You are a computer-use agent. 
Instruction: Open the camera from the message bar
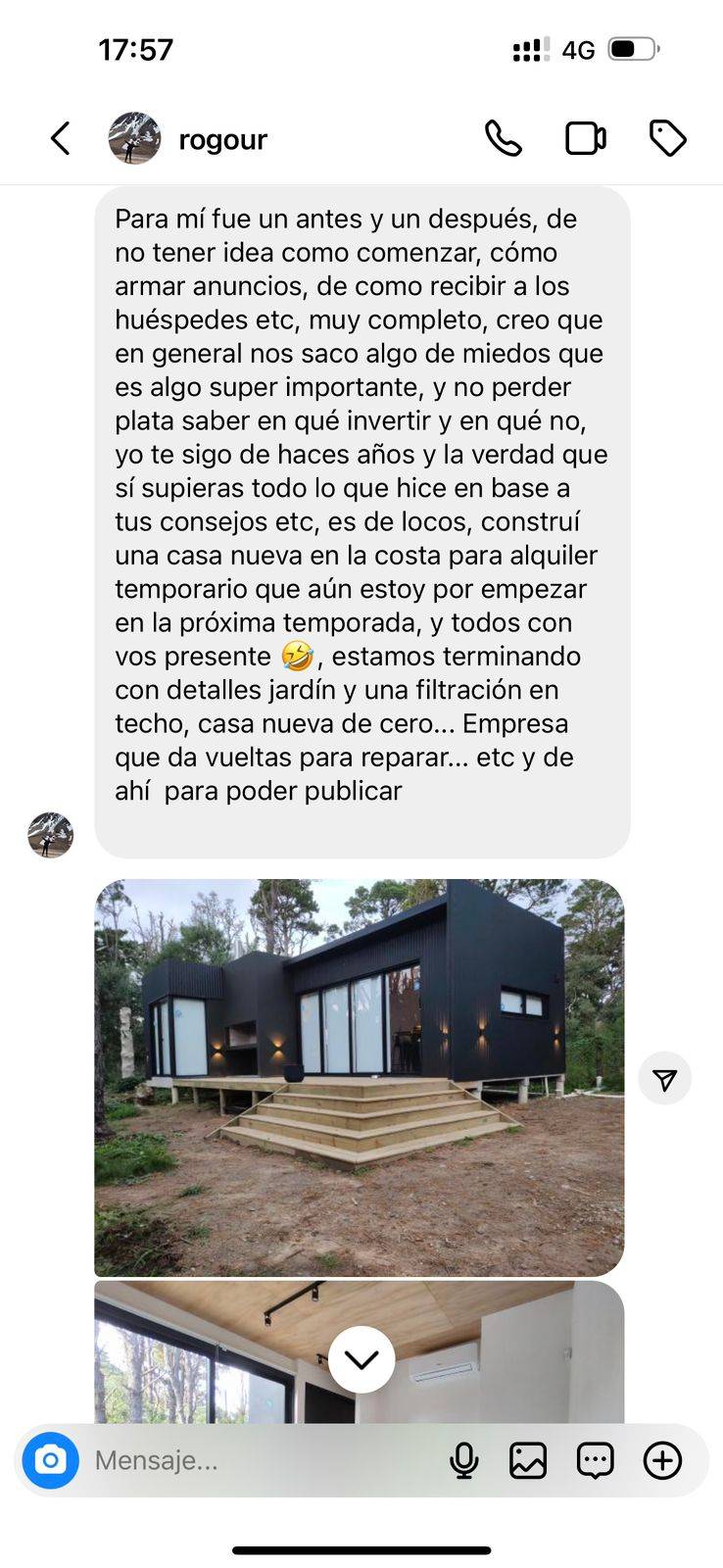[50, 1460]
